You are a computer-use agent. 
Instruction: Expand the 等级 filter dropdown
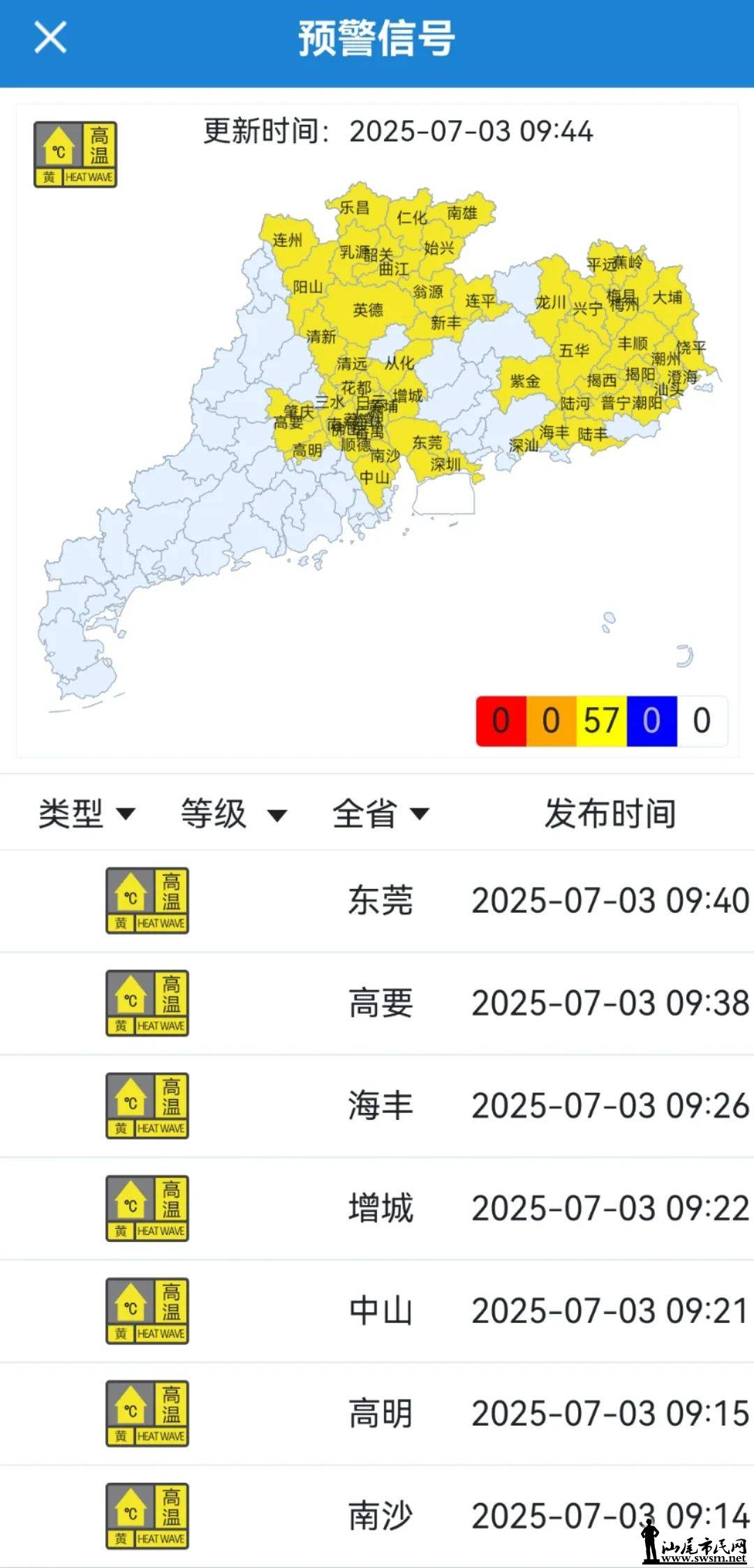coord(233,814)
